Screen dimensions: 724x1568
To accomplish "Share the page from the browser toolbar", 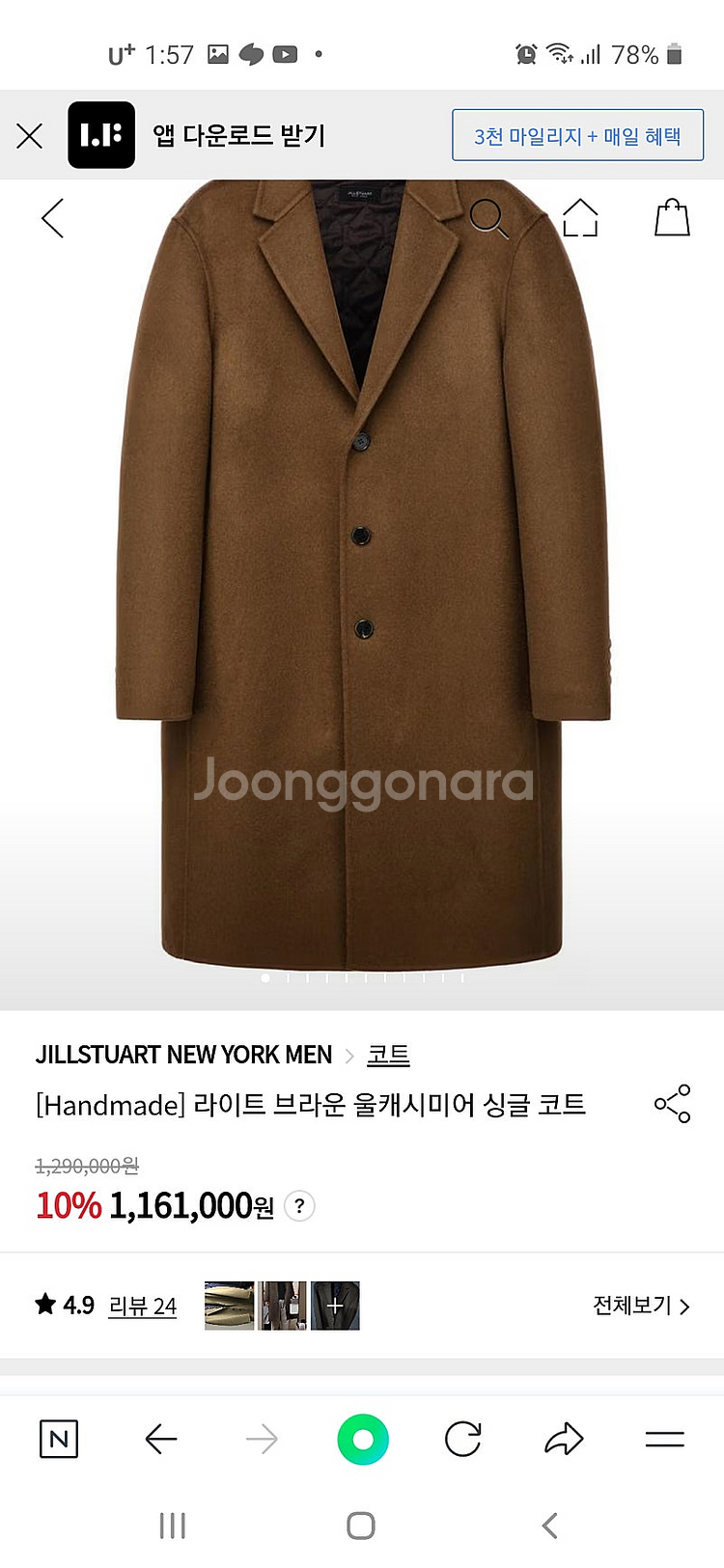I will pyautogui.click(x=564, y=1439).
